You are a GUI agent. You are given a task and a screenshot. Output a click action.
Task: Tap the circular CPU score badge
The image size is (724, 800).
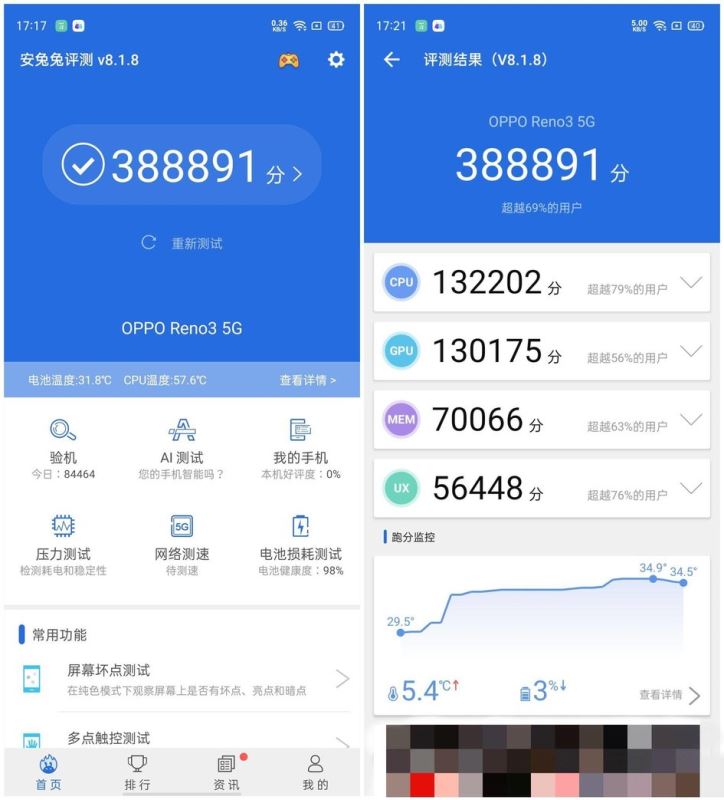click(401, 283)
